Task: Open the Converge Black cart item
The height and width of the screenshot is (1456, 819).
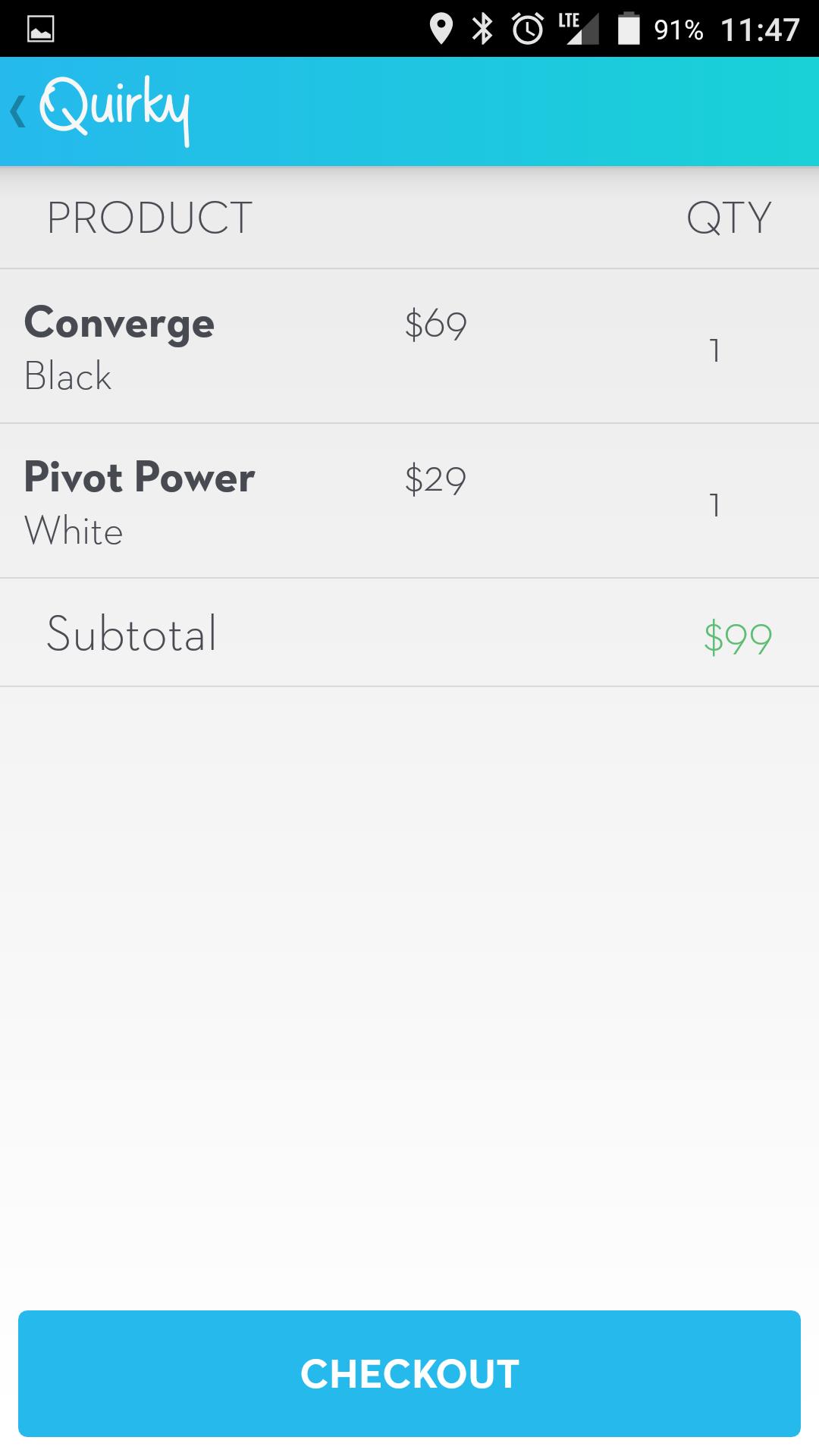Action: (x=120, y=347)
